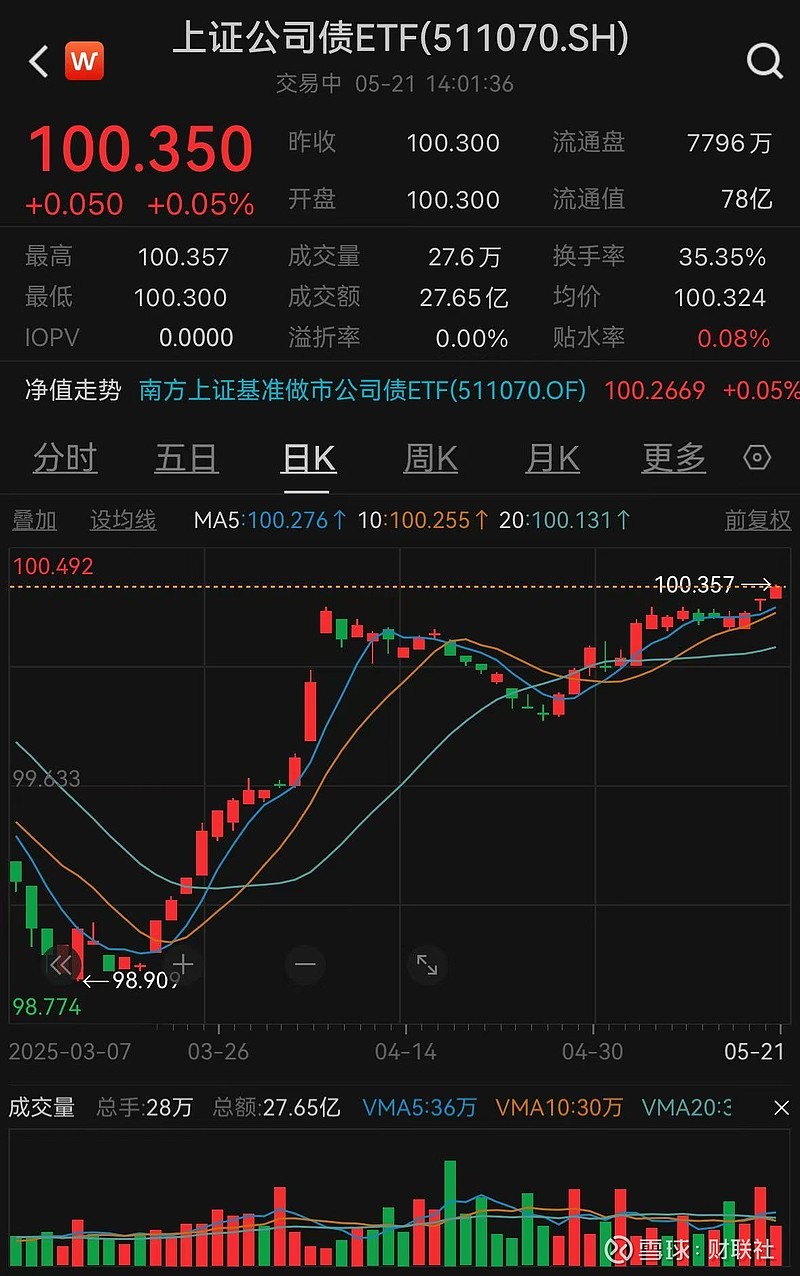Viewport: 800px width, 1276px height.
Task: Expand chart fullscreen with diagonal arrows icon
Action: click(427, 964)
